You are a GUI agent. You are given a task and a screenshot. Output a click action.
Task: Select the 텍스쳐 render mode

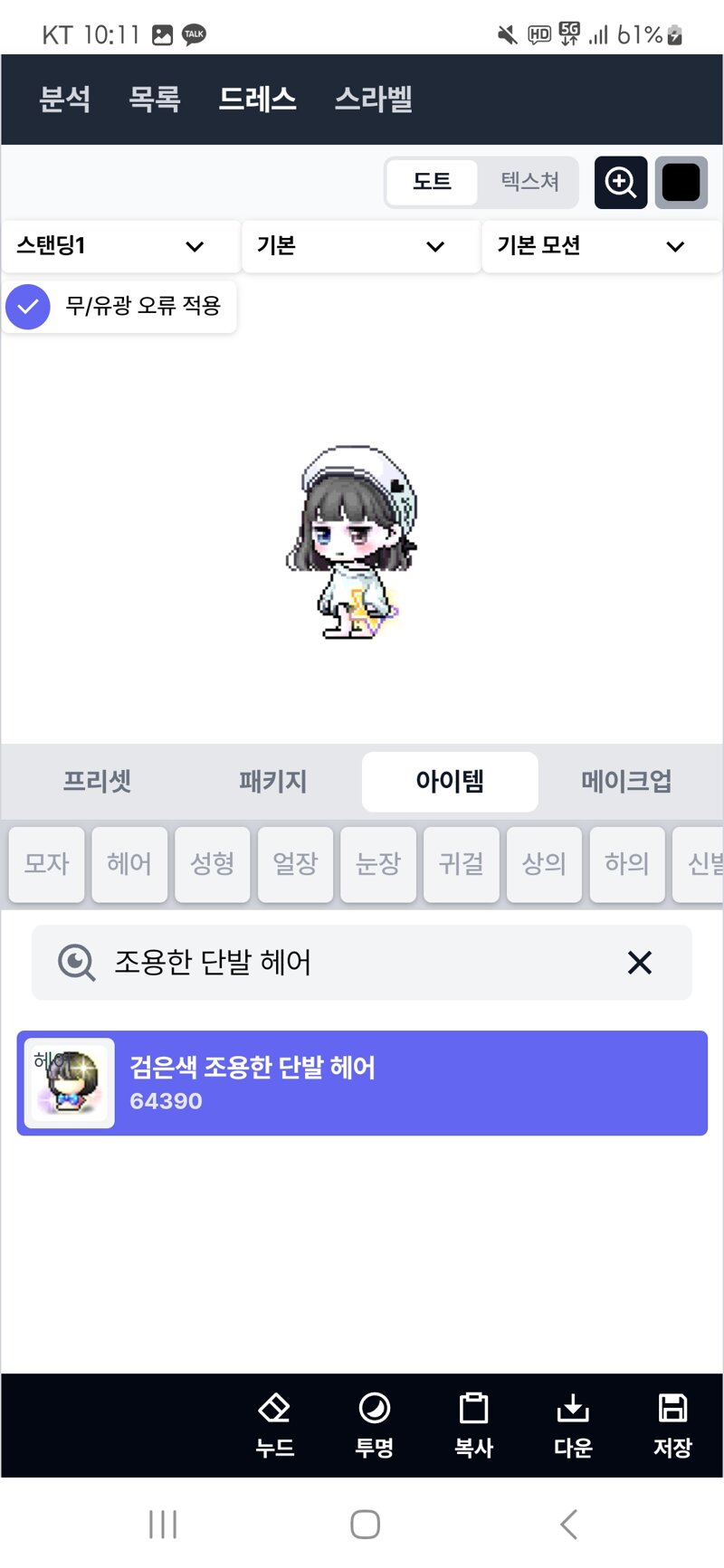[x=529, y=182]
